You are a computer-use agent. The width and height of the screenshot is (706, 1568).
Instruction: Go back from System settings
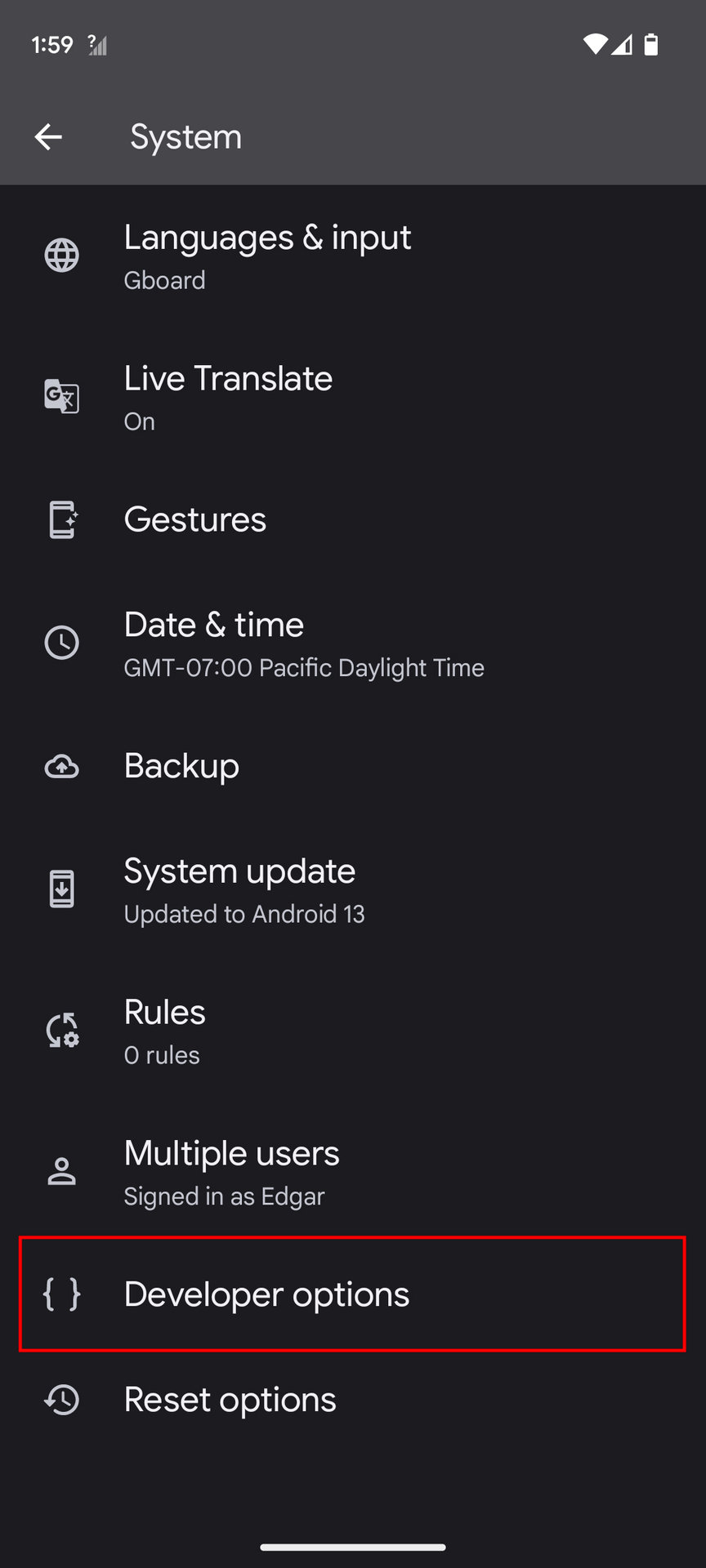tap(48, 137)
